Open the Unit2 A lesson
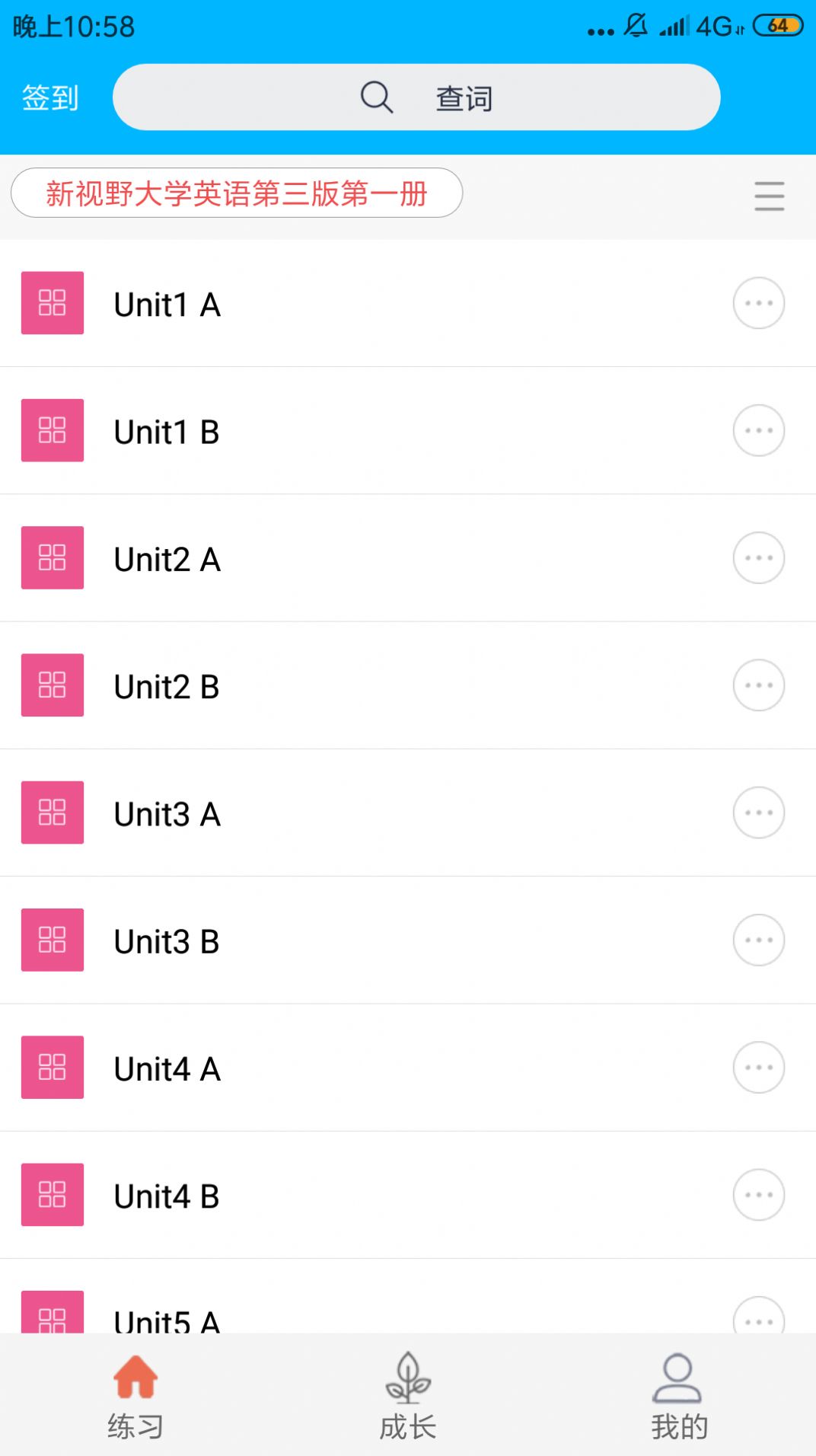The image size is (816, 1456). pyautogui.click(x=167, y=559)
